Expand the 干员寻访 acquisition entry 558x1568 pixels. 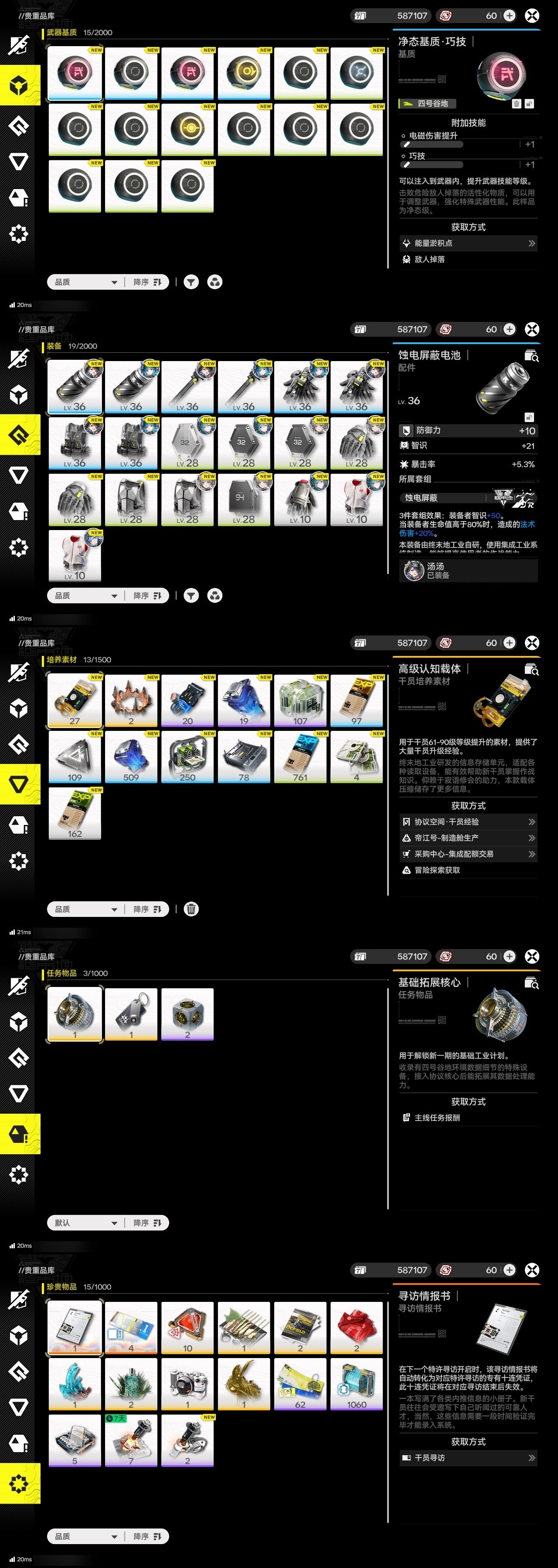tap(468, 1458)
